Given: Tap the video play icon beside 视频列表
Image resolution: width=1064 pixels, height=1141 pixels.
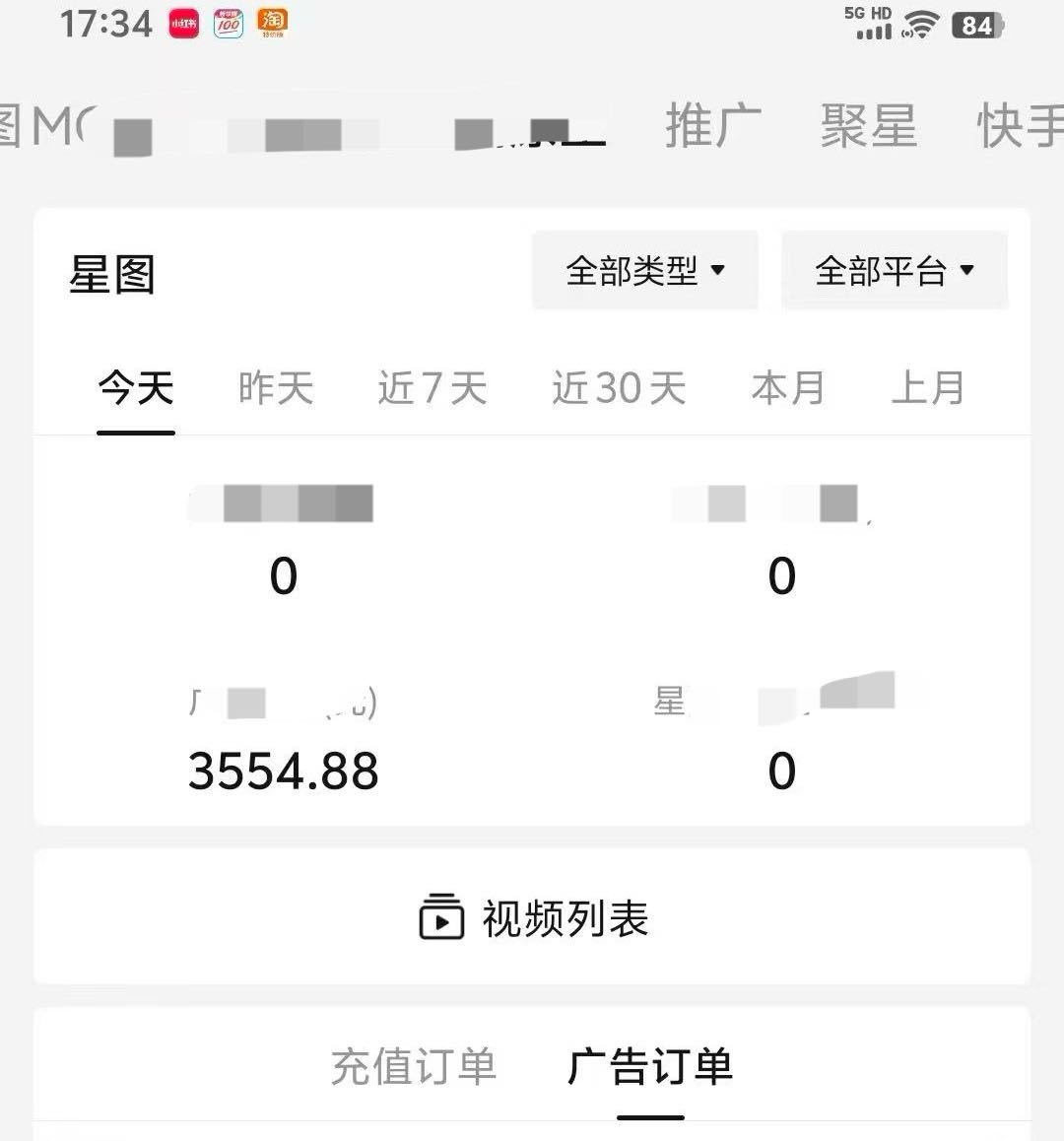Looking at the screenshot, I should point(441,916).
